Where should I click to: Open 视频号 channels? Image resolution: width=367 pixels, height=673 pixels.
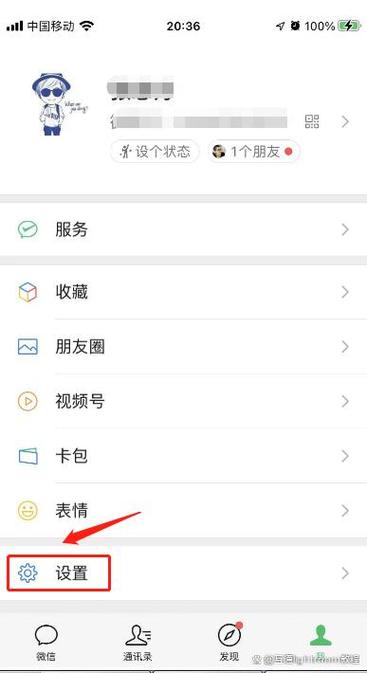tap(183, 401)
